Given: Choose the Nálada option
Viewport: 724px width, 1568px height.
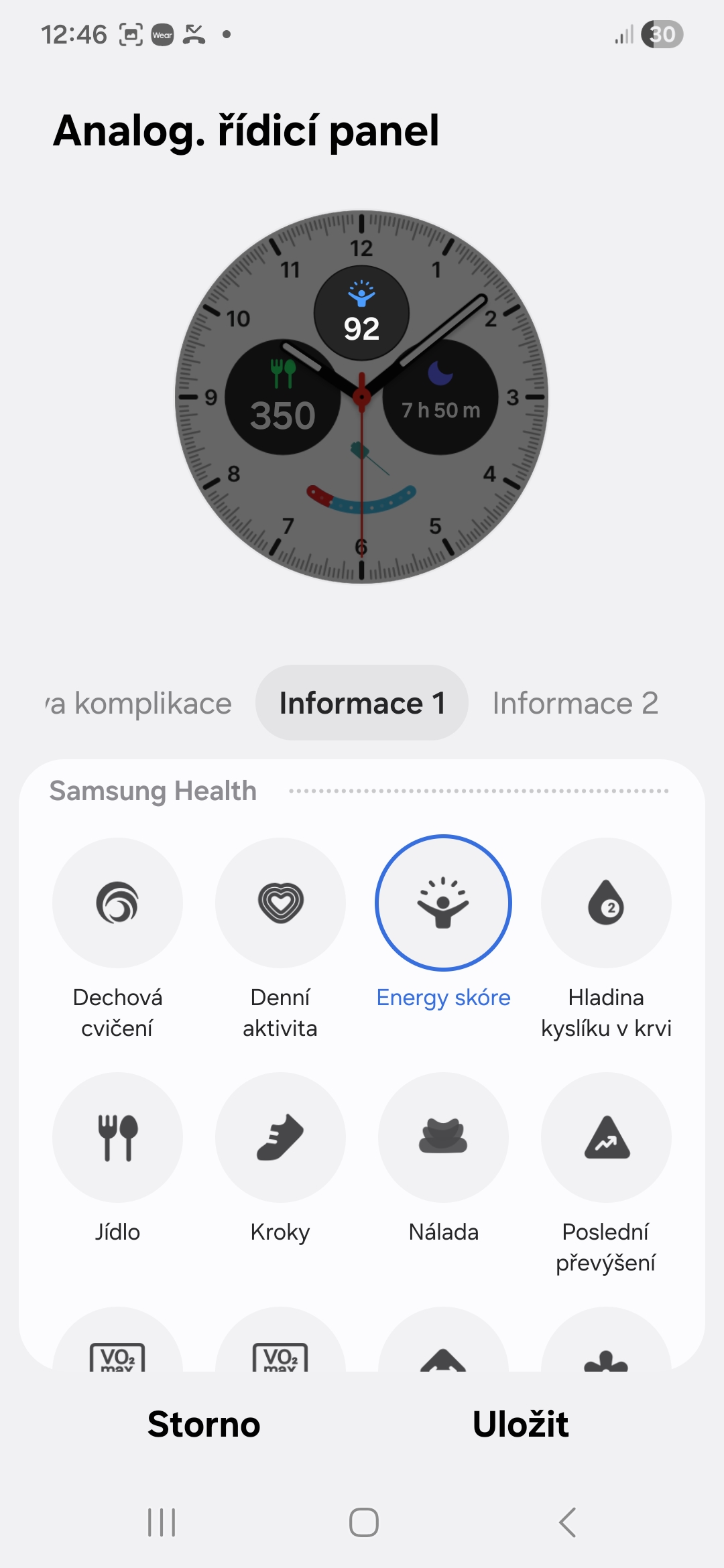Looking at the screenshot, I should pyautogui.click(x=443, y=1138).
